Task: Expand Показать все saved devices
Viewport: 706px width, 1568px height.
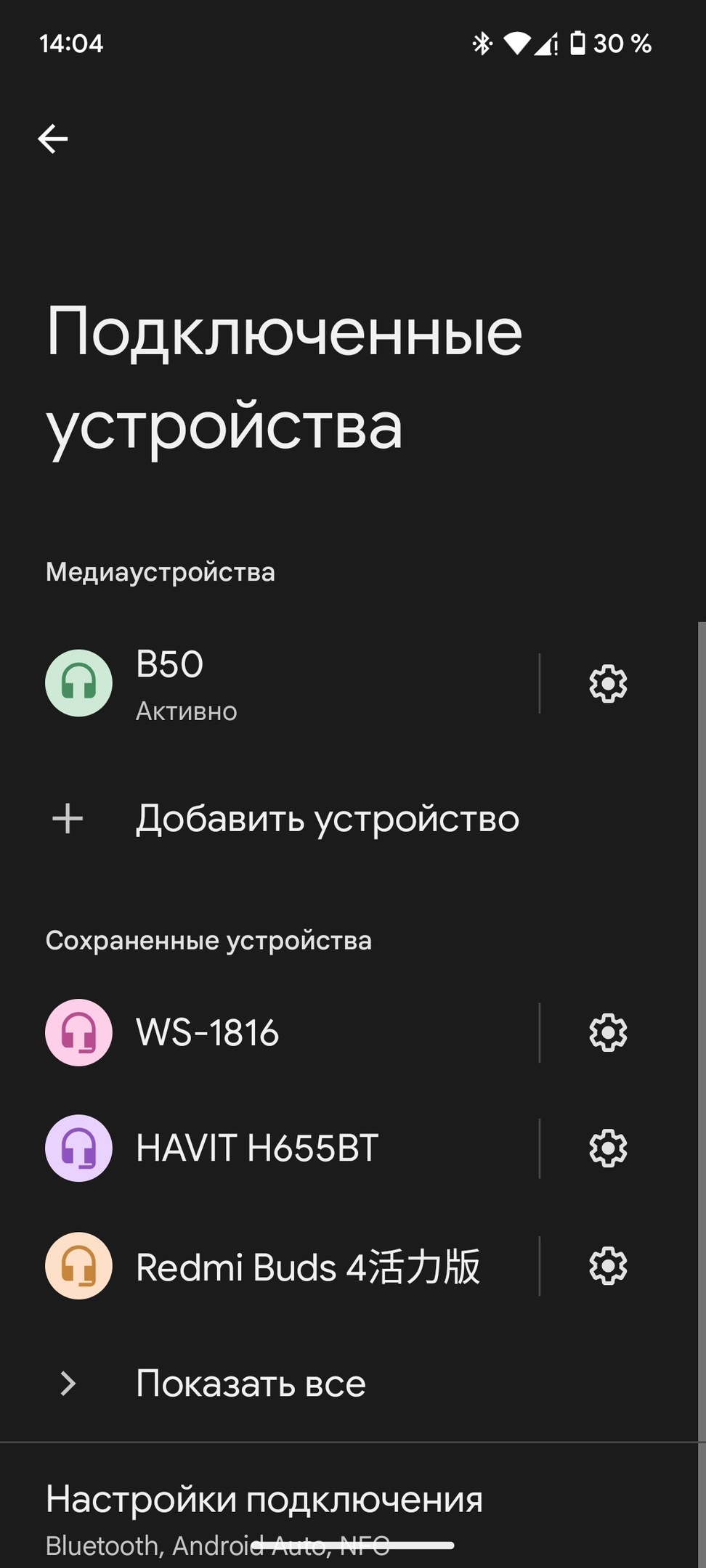Action: tap(251, 1384)
